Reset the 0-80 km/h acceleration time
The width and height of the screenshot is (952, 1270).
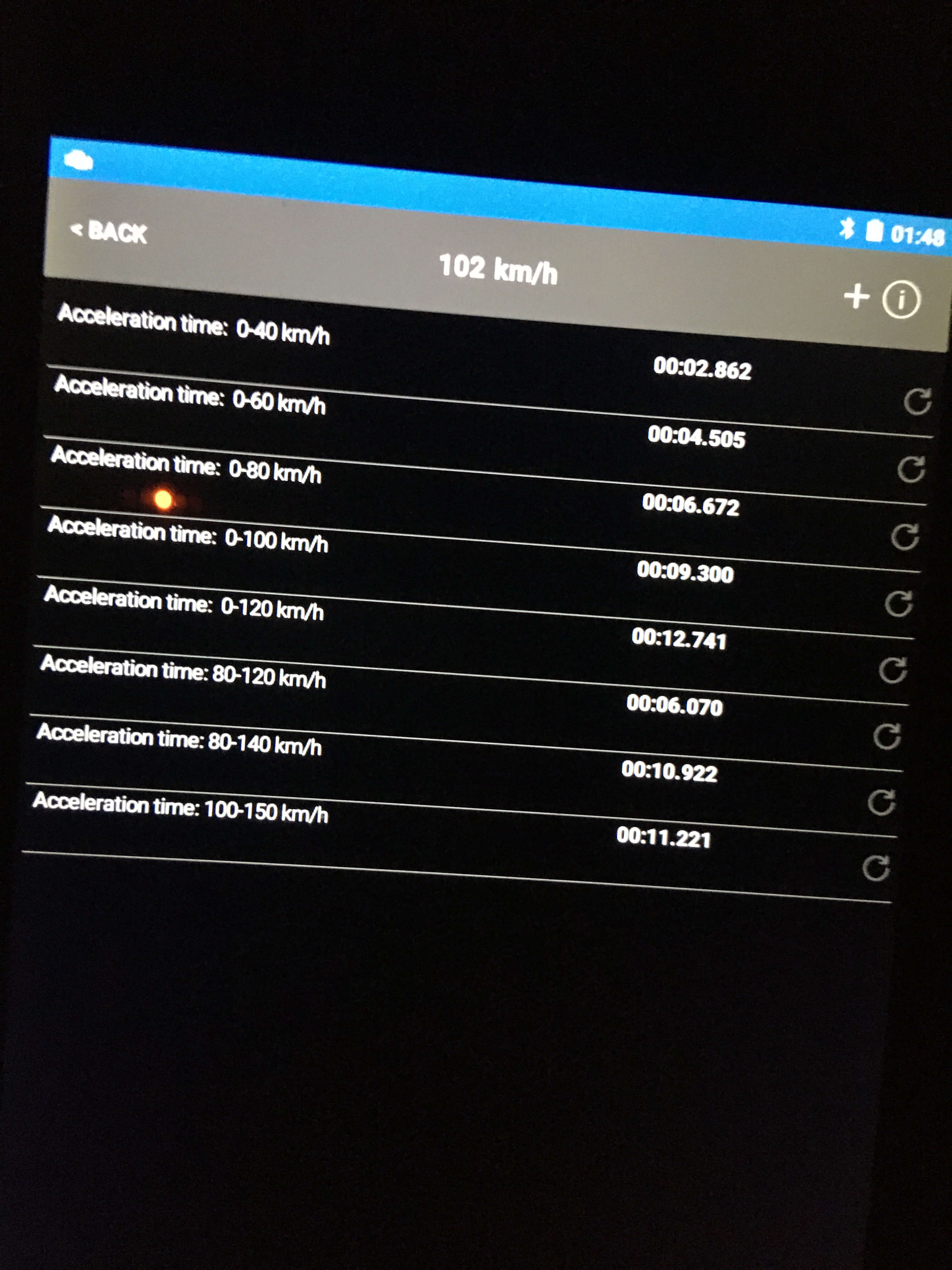point(905,536)
